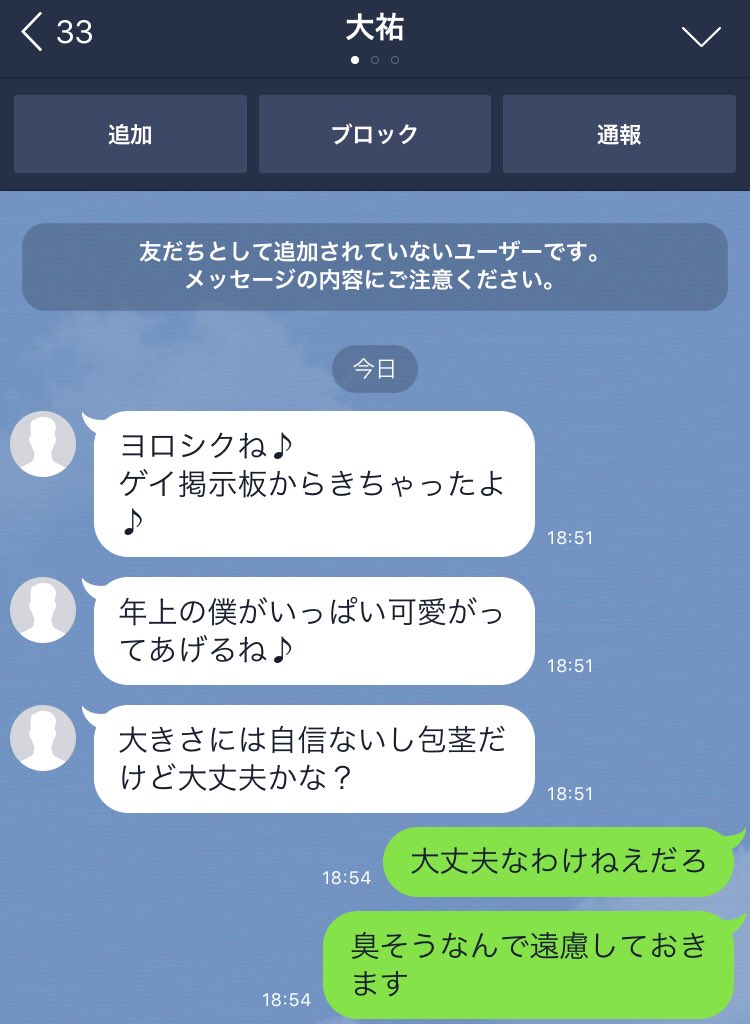The height and width of the screenshot is (1024, 750).
Task: Tap the chat title "大祐"
Action: click(x=375, y=28)
